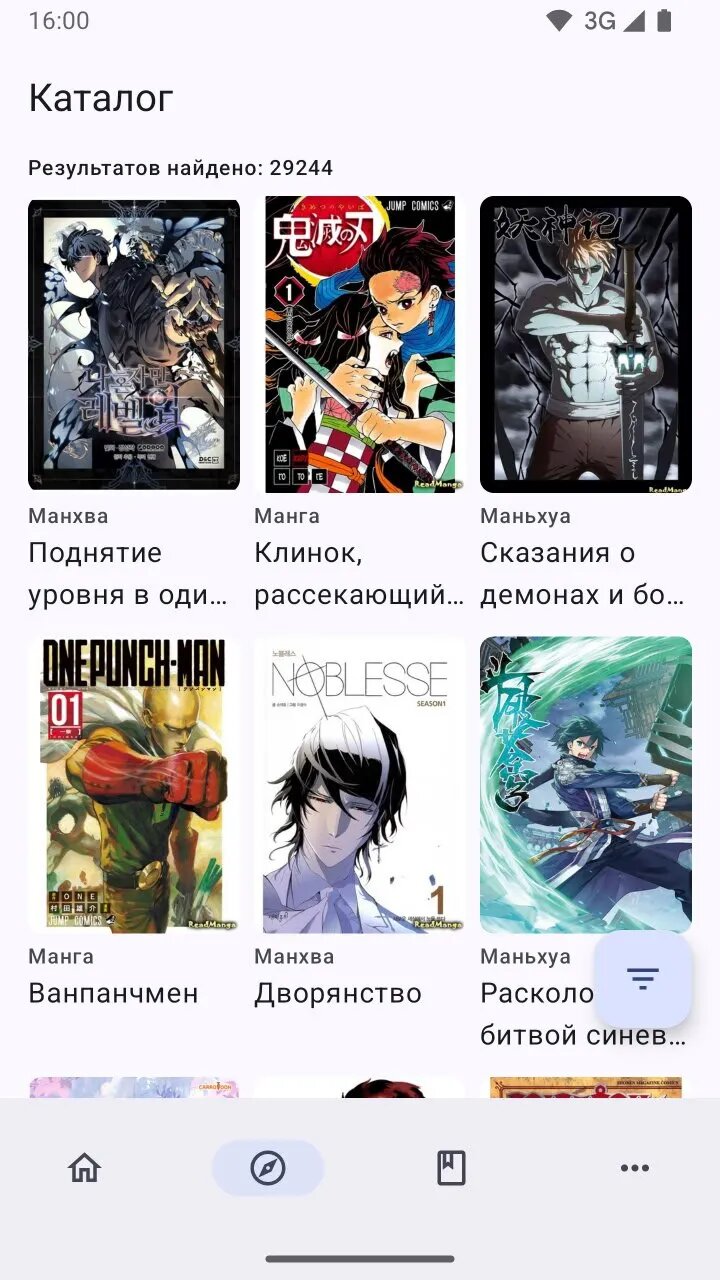Switch to the Home tab
Image resolution: width=720 pixels, height=1280 pixels.
84,1167
